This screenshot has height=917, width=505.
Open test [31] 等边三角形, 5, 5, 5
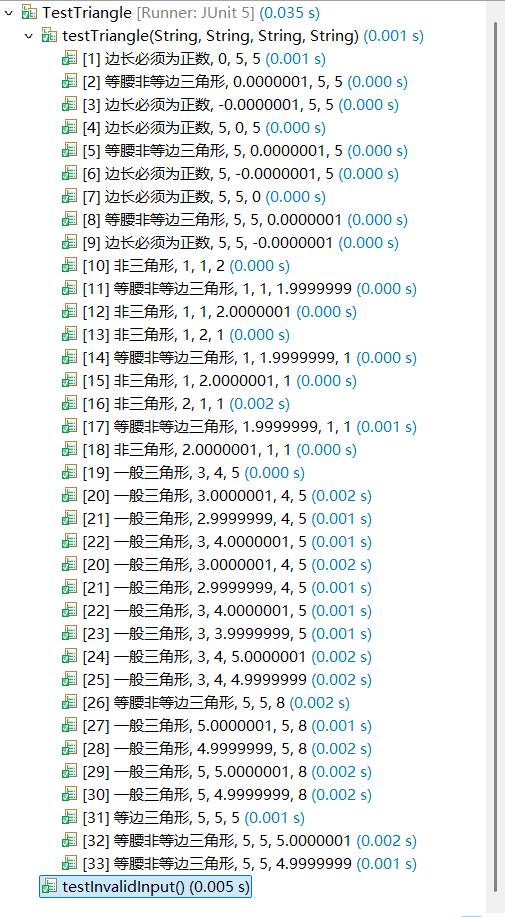(184, 818)
